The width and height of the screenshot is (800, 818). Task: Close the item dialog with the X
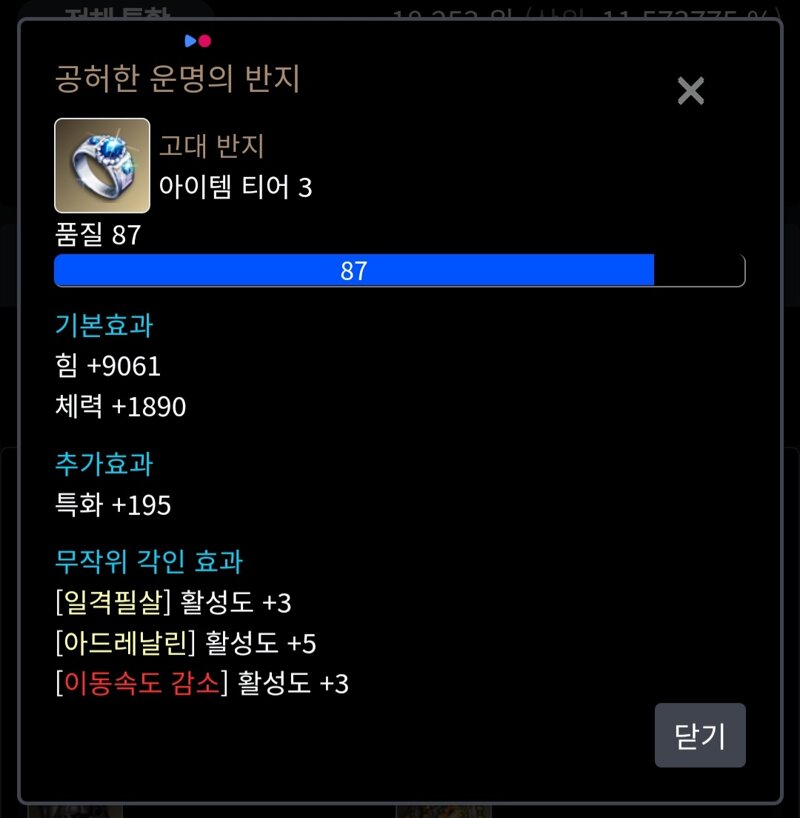point(691,91)
